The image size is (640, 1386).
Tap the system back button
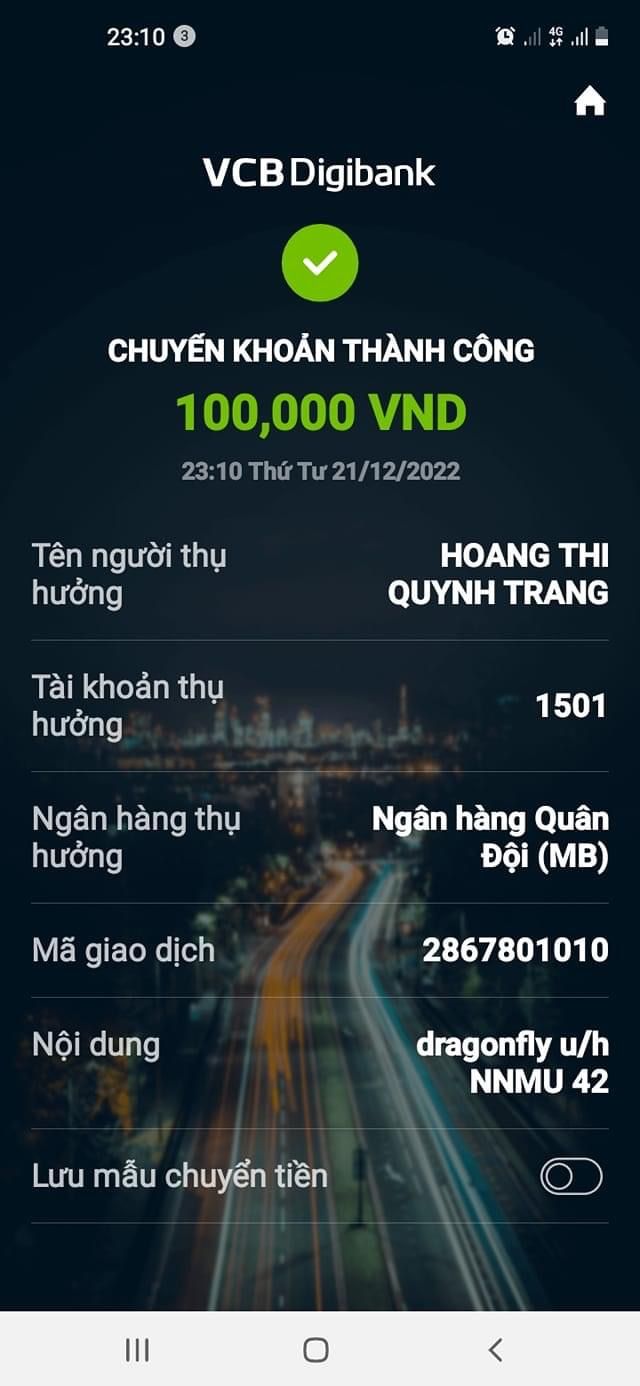tap(495, 1350)
